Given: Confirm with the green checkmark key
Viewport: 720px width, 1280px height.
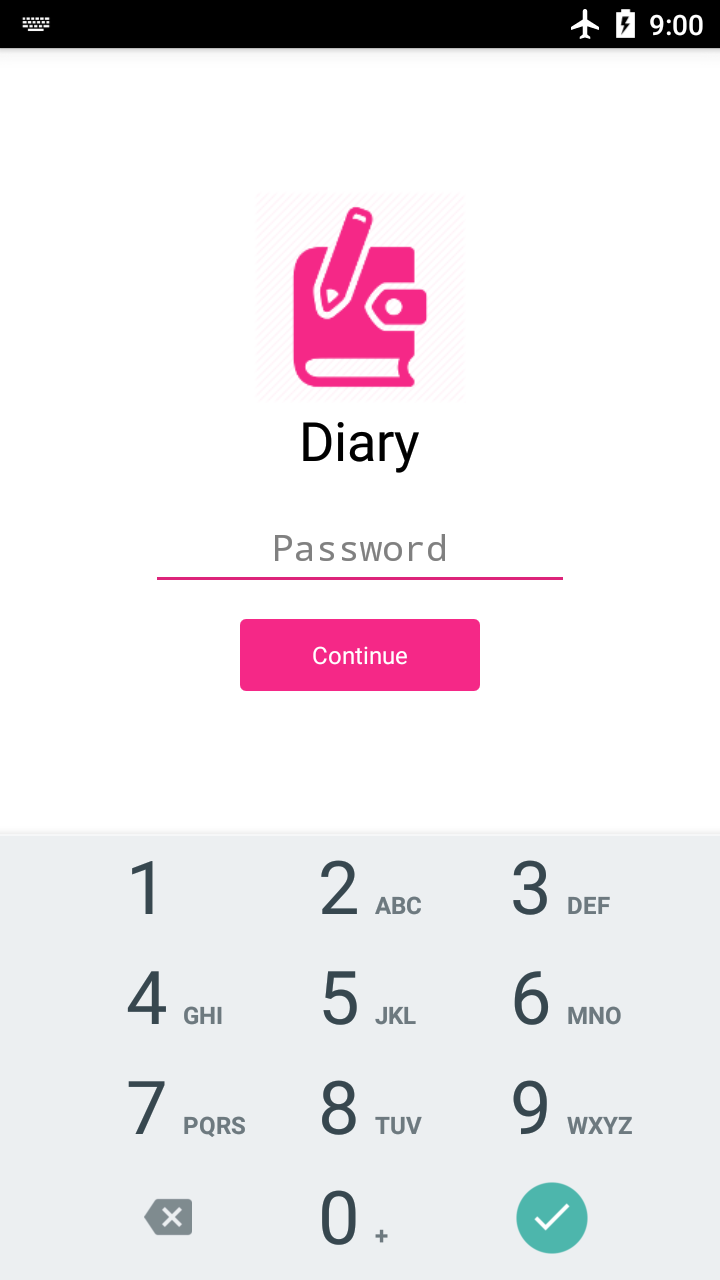Looking at the screenshot, I should (551, 1217).
